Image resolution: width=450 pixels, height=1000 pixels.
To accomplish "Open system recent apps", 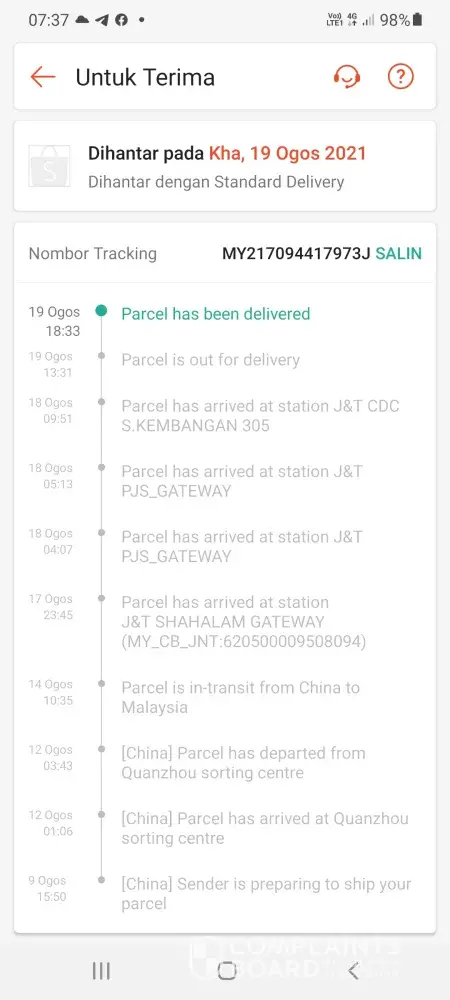I will click(x=101, y=971).
